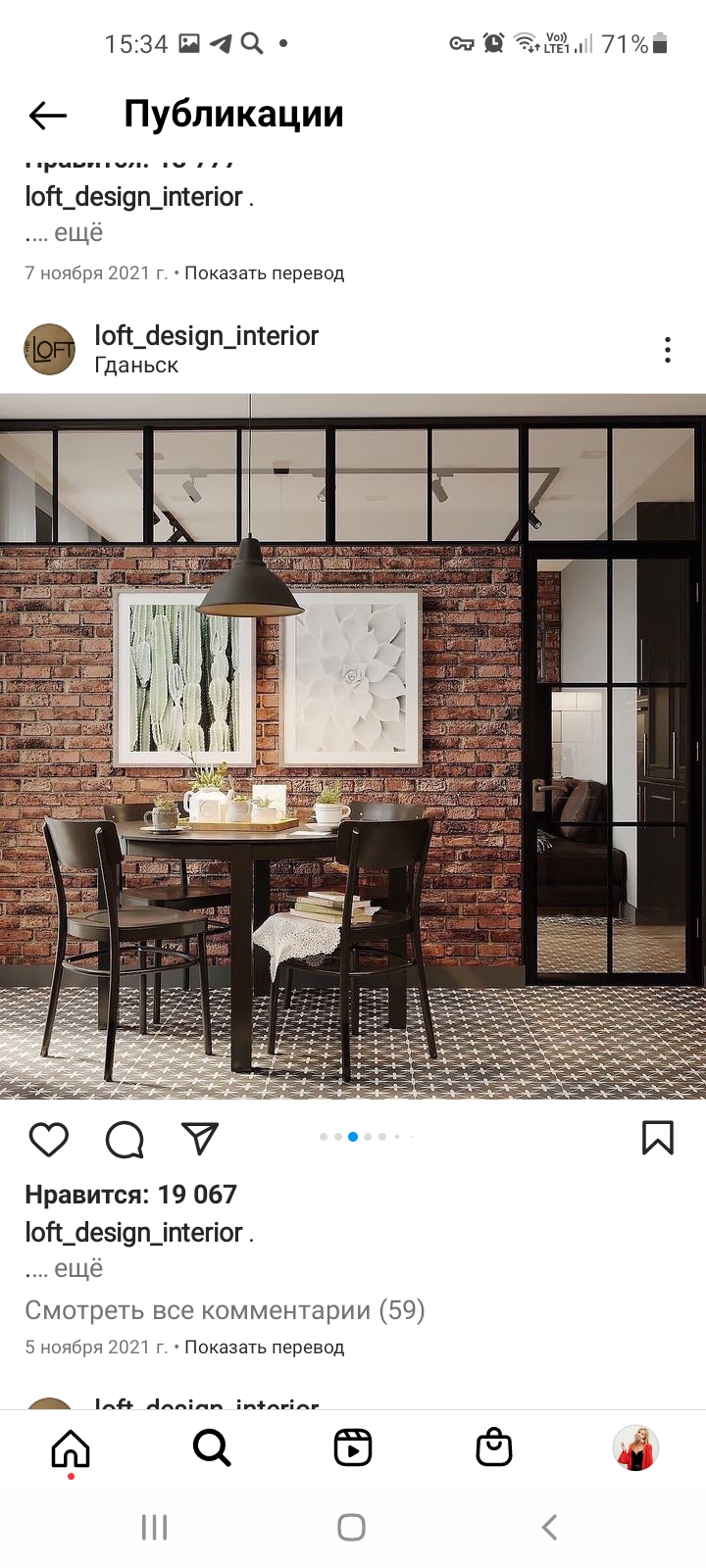The height and width of the screenshot is (1568, 706).
Task: Switch to the Reels tab
Action: (x=353, y=1447)
